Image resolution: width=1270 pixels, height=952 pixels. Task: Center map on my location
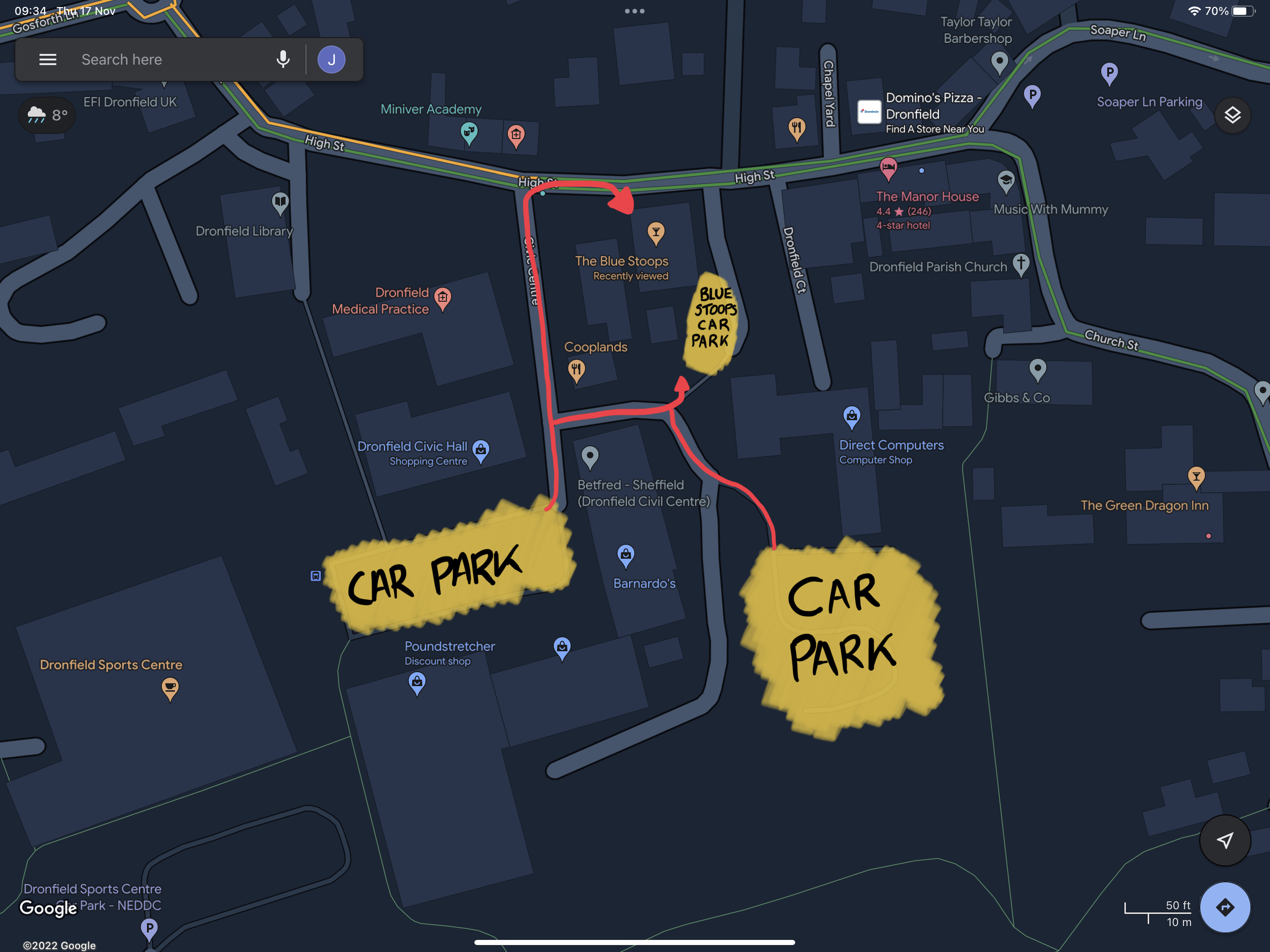pyautogui.click(x=1224, y=840)
